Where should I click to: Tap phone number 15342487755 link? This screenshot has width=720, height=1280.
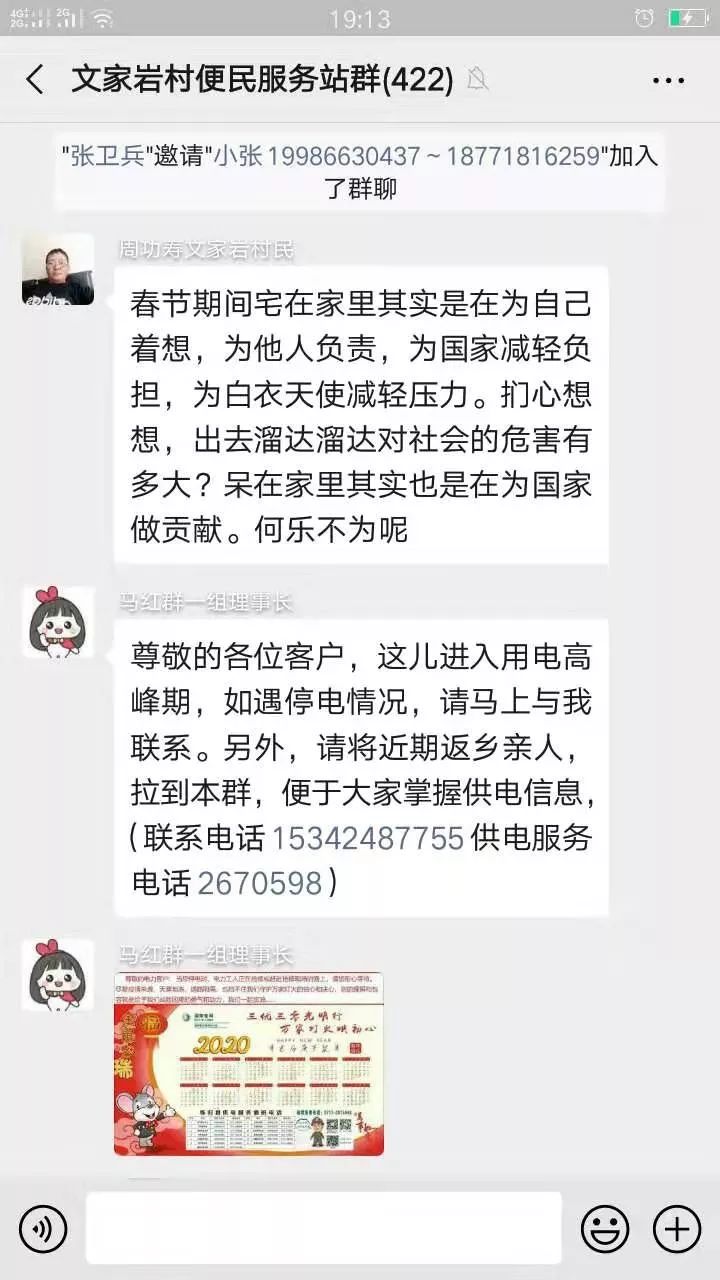tap(368, 838)
